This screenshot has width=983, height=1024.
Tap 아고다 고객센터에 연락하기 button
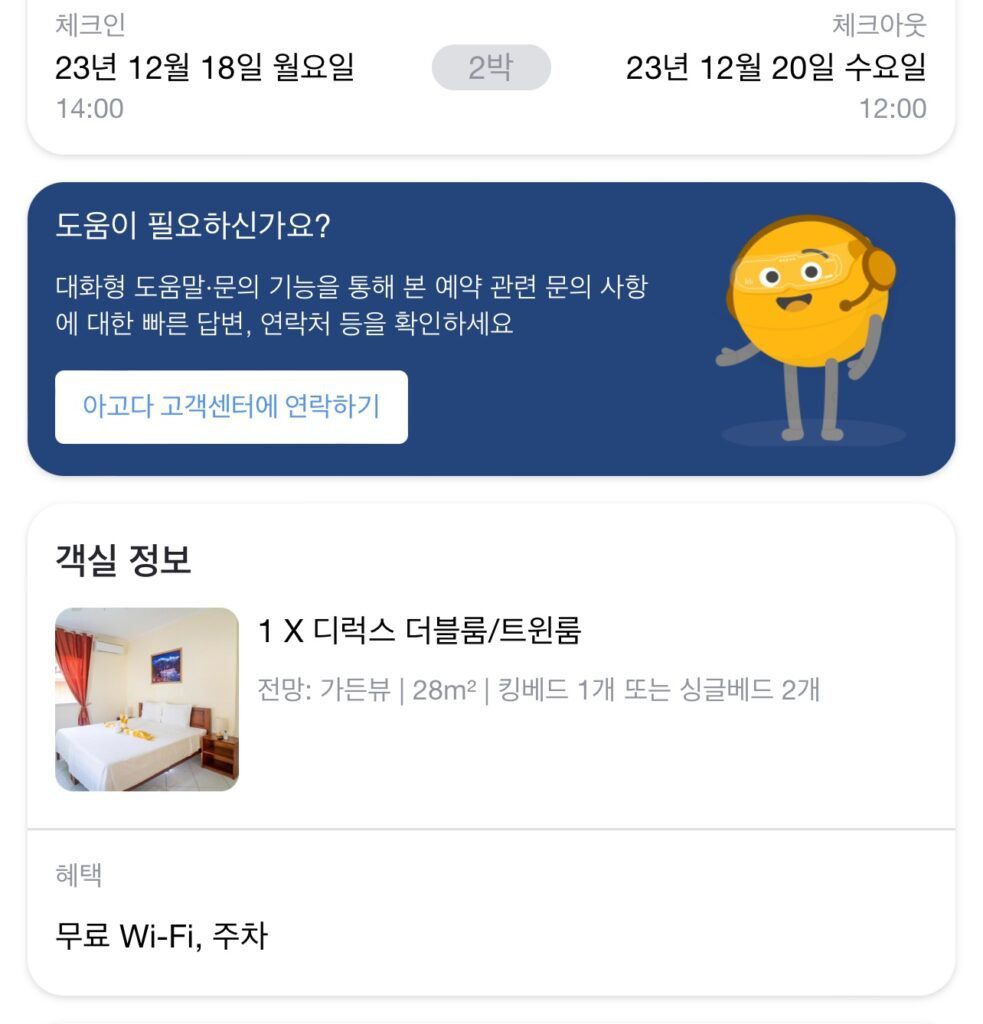click(231, 407)
